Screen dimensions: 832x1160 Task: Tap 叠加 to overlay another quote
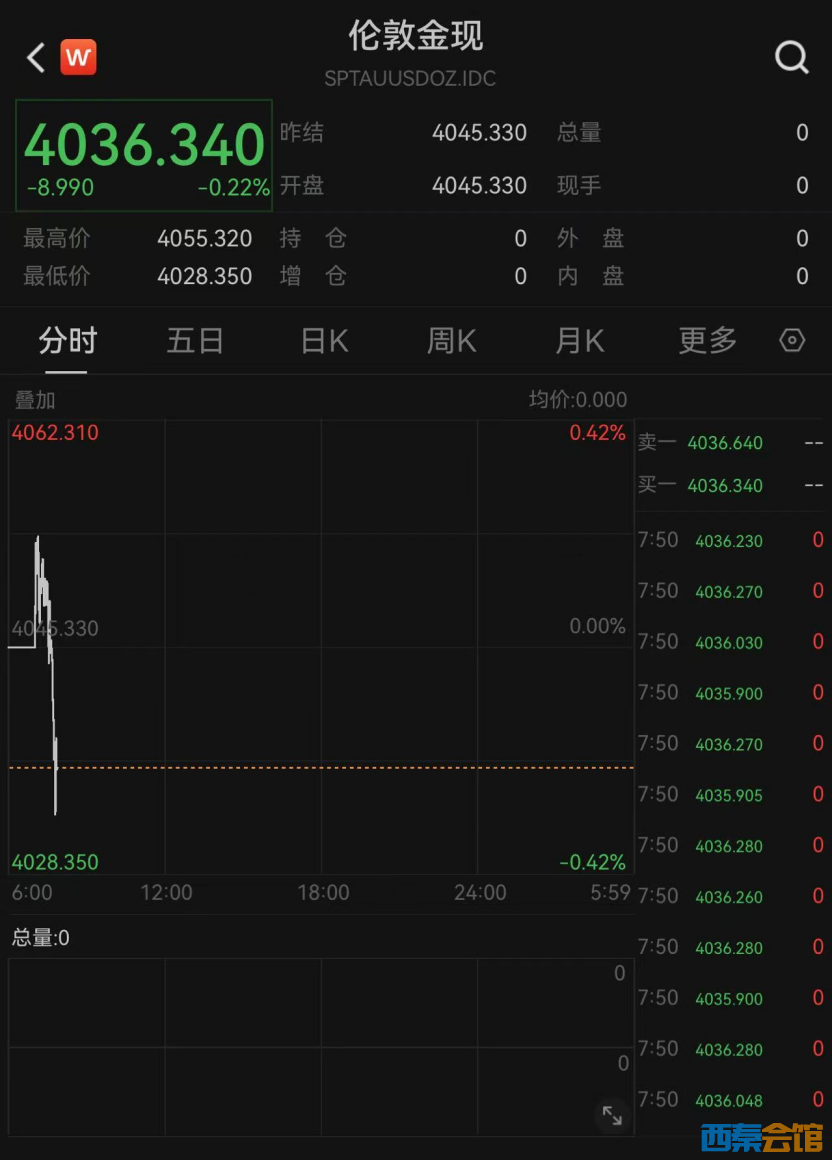[35, 400]
